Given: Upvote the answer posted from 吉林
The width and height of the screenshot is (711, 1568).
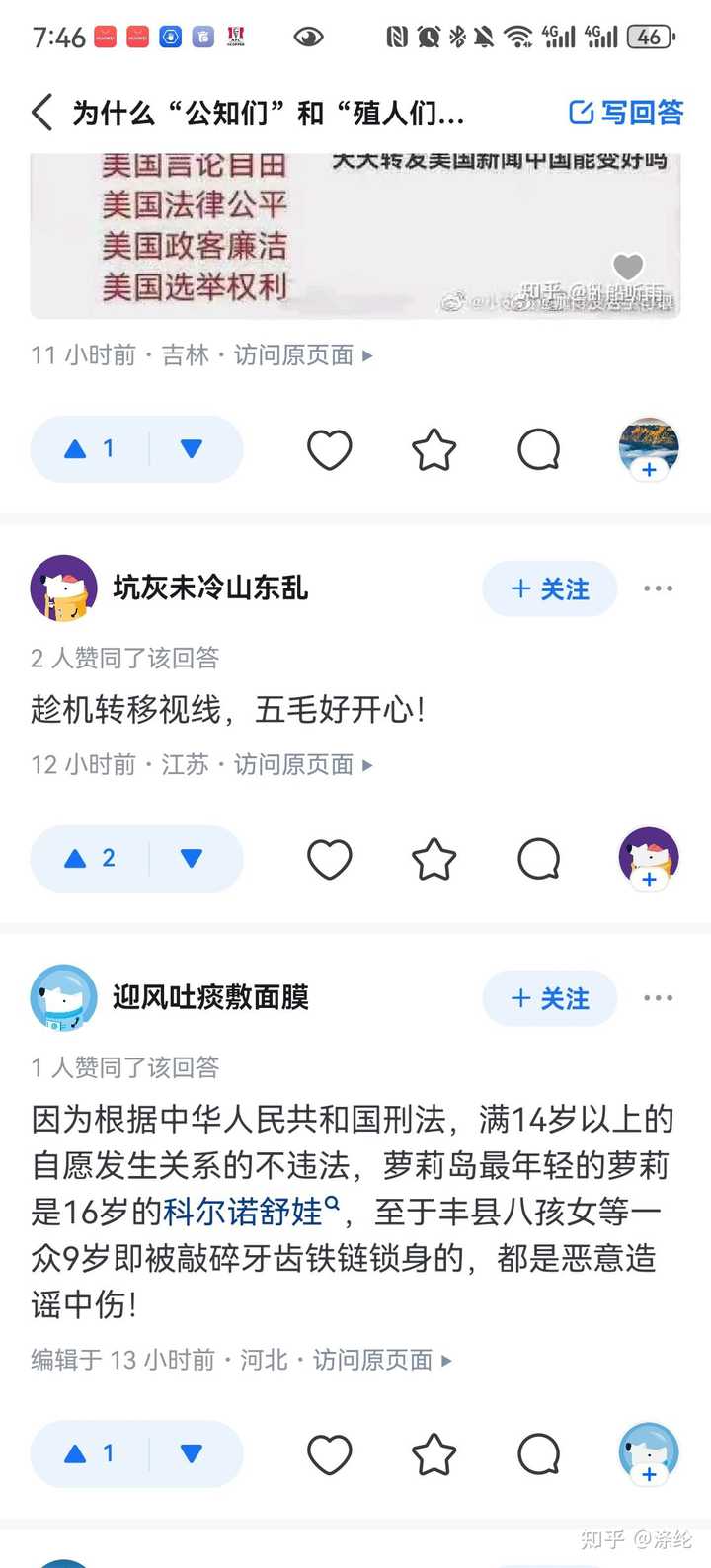Looking at the screenshot, I should (x=90, y=449).
